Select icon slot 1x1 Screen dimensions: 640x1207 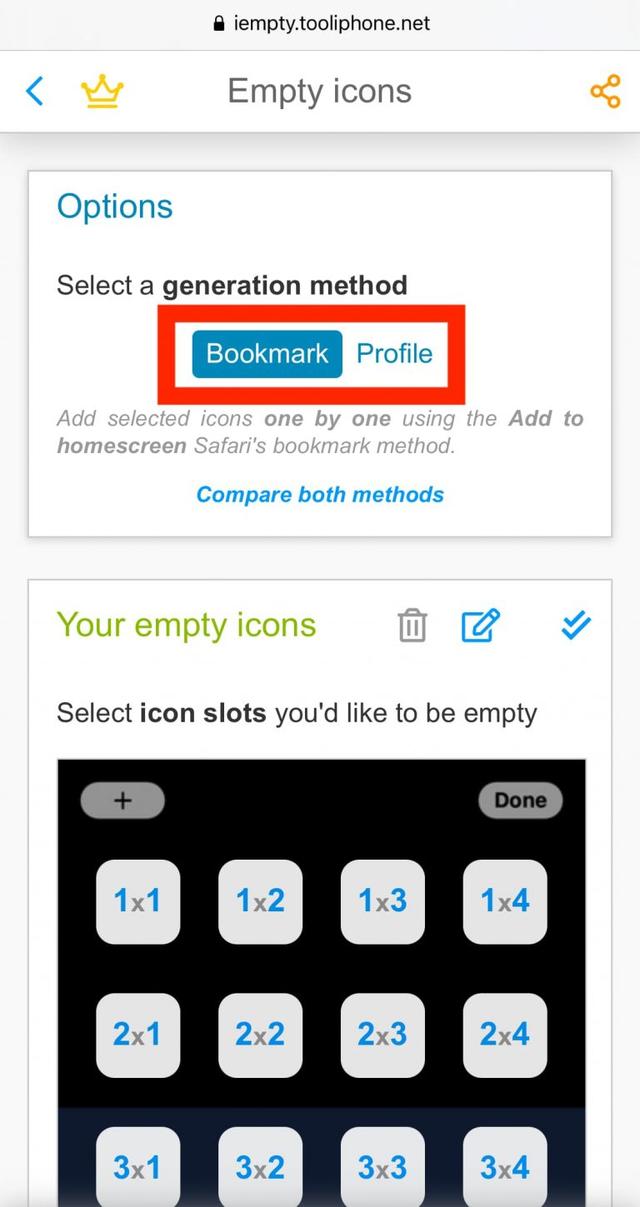[137, 901]
